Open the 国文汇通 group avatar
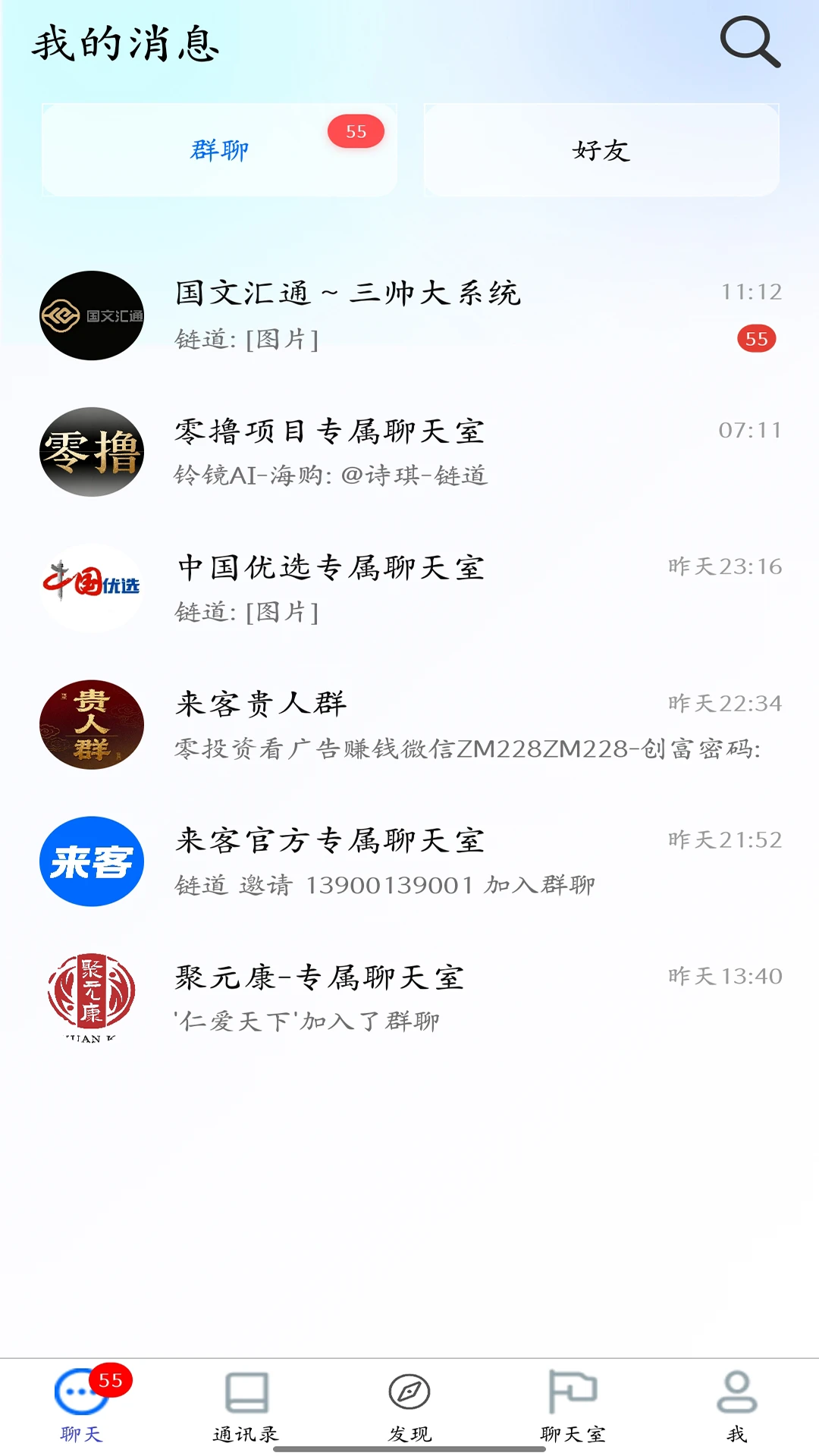 pyautogui.click(x=91, y=315)
